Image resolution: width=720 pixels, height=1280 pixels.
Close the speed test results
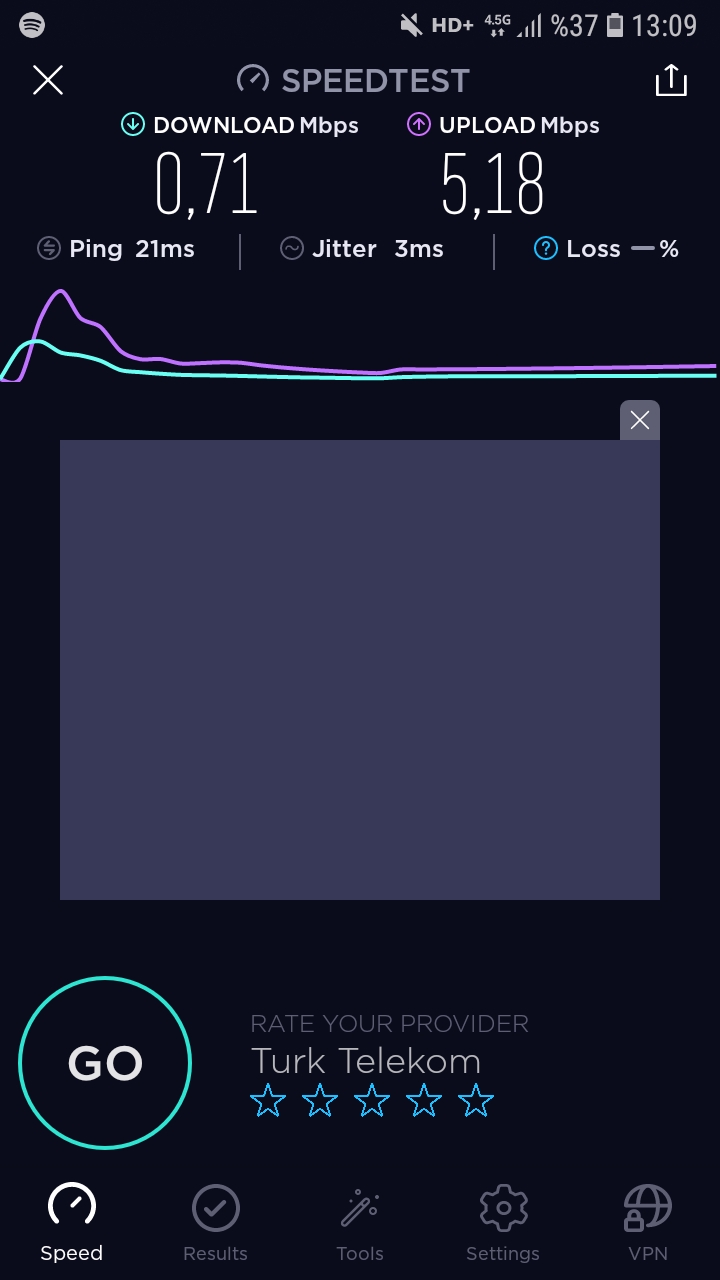48,80
